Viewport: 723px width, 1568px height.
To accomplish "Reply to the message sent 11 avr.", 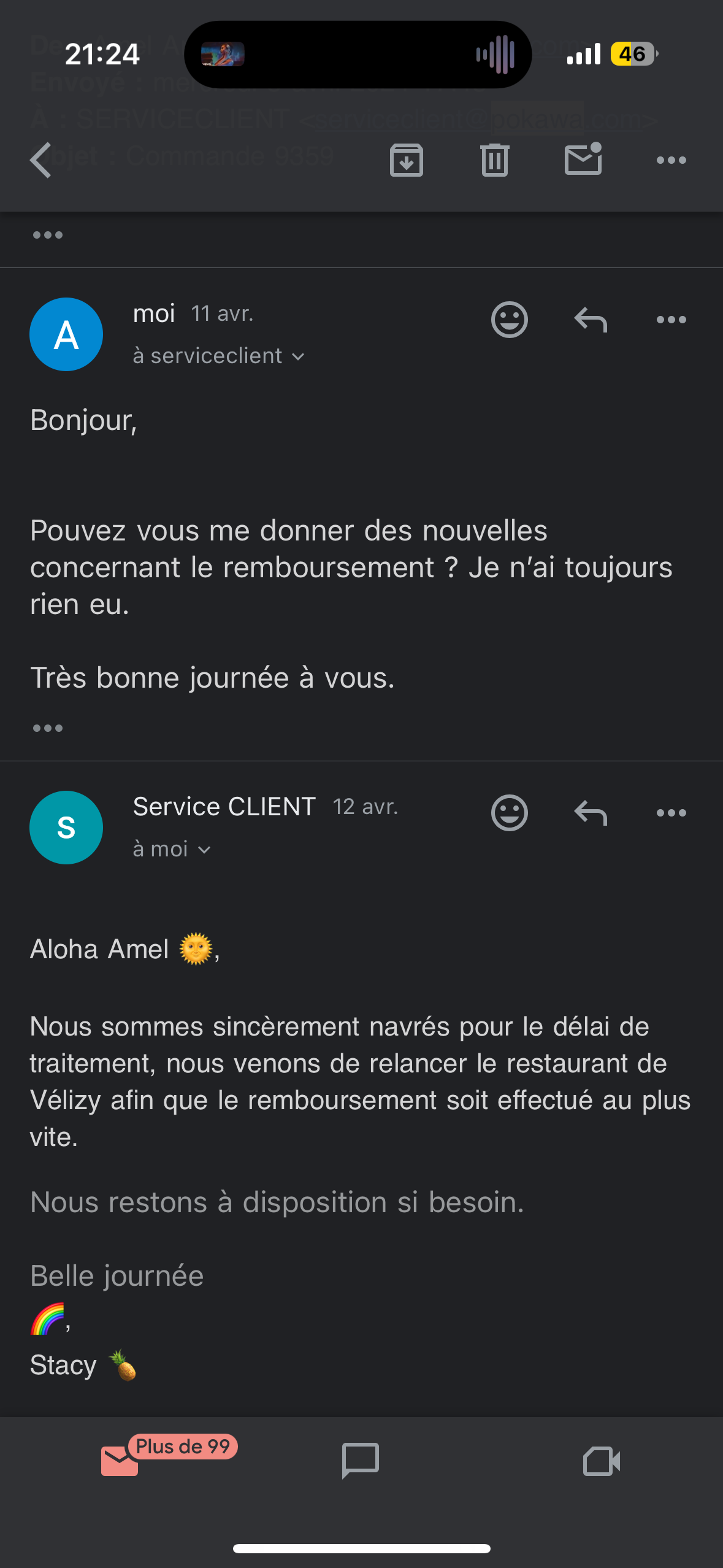I will point(591,320).
